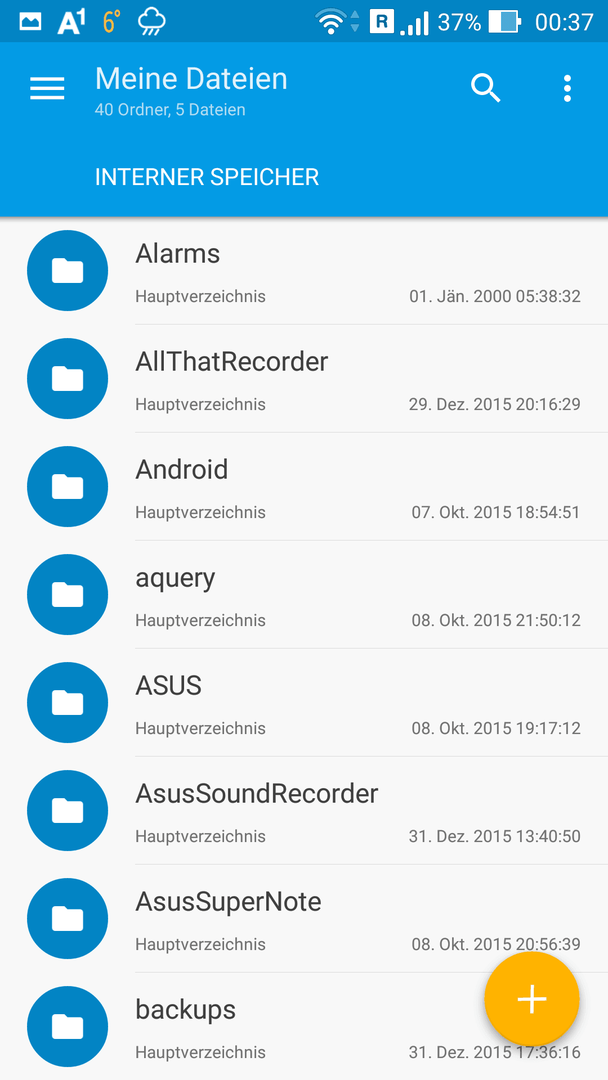Open the Android folder

[x=304, y=487]
